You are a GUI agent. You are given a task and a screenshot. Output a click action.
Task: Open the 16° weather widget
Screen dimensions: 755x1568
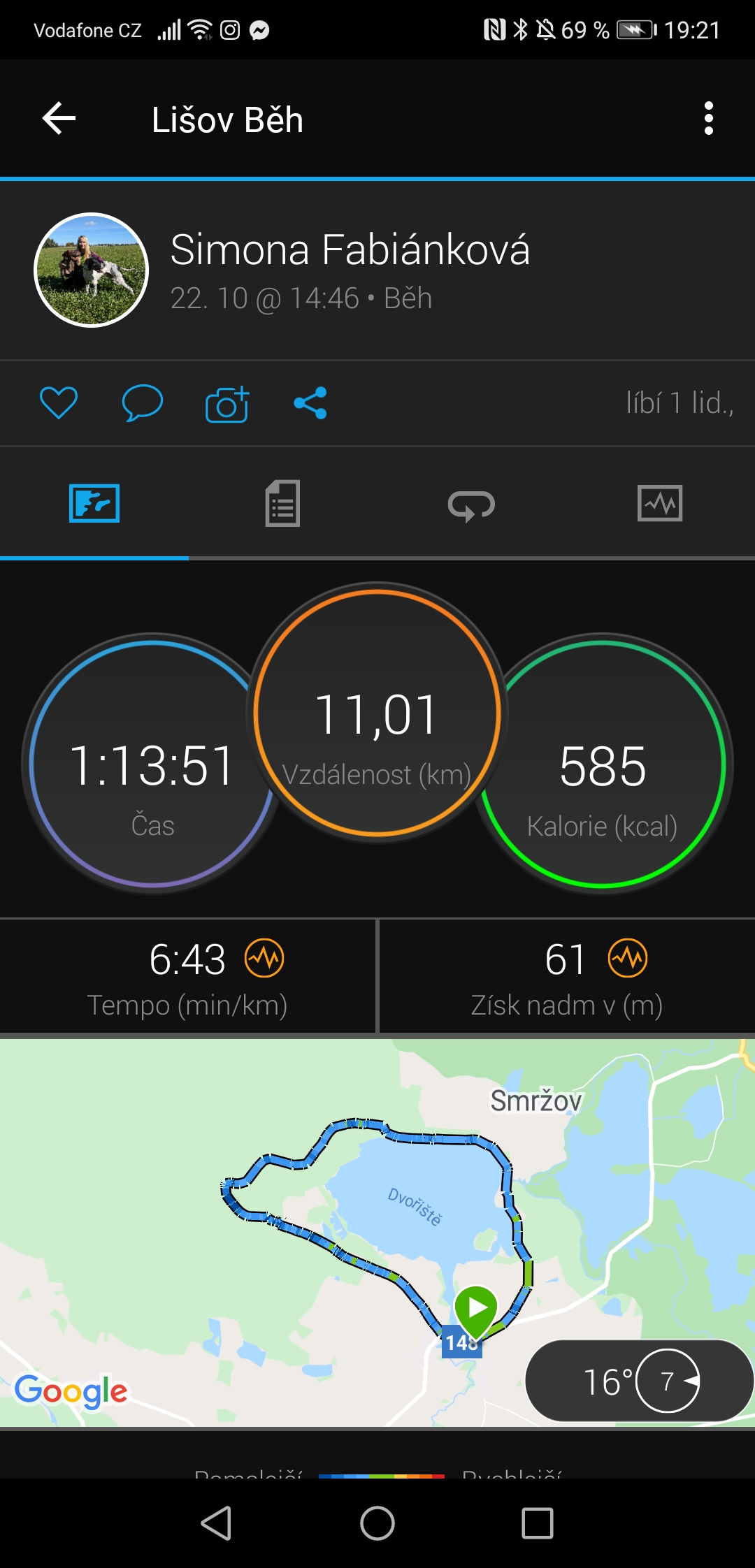click(x=639, y=1381)
